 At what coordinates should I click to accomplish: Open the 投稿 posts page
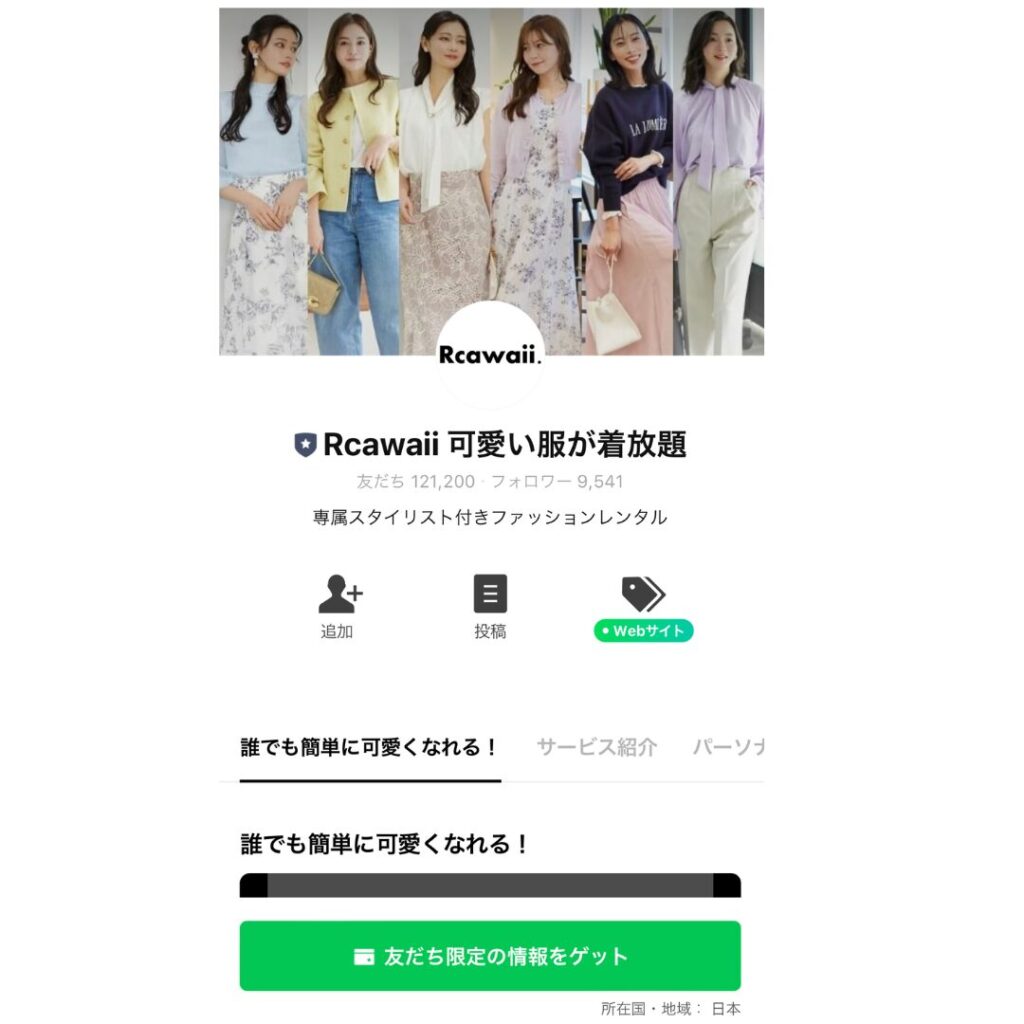490,605
